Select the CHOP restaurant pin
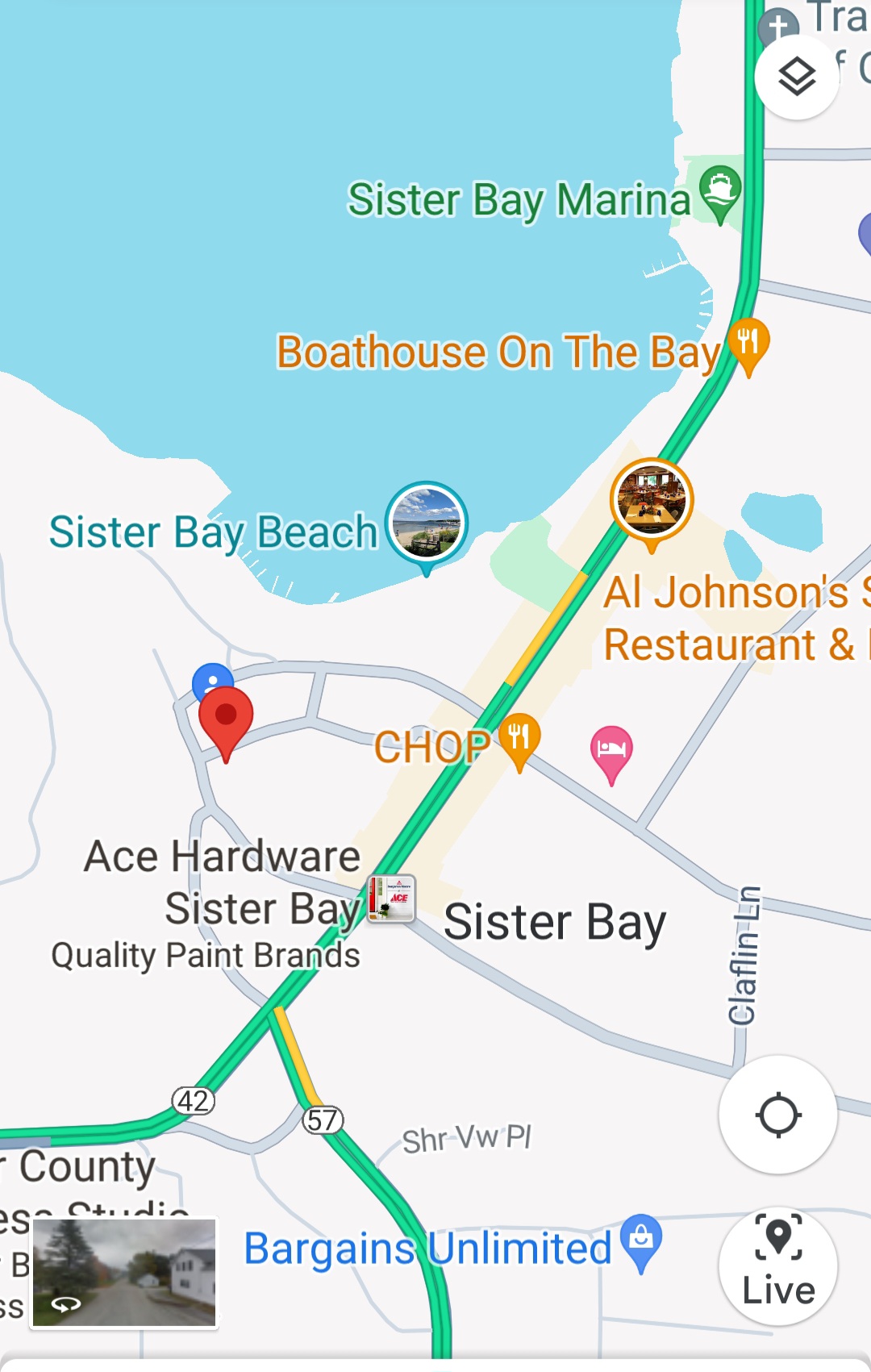The image size is (871, 1372). [x=519, y=737]
